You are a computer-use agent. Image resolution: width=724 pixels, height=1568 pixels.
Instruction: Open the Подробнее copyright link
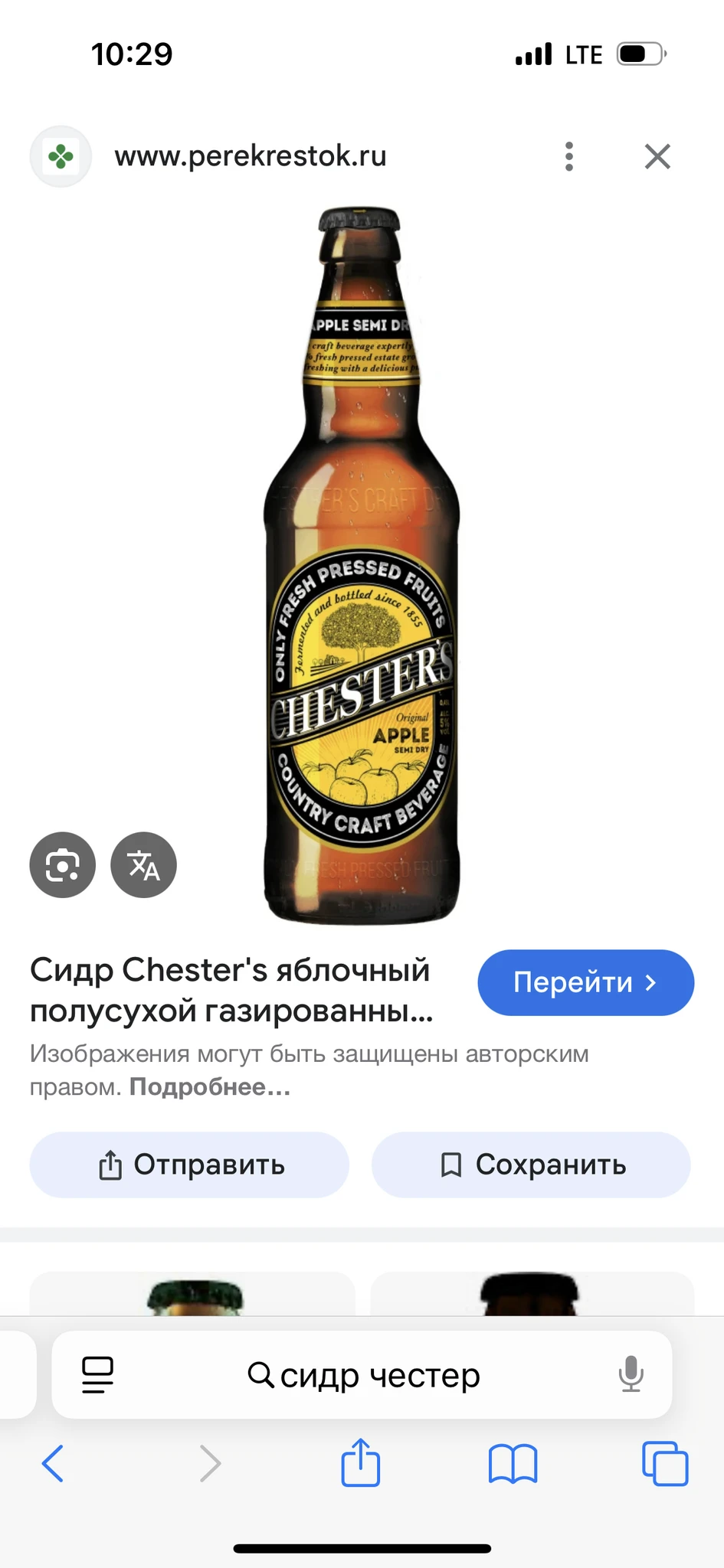pos(210,1087)
